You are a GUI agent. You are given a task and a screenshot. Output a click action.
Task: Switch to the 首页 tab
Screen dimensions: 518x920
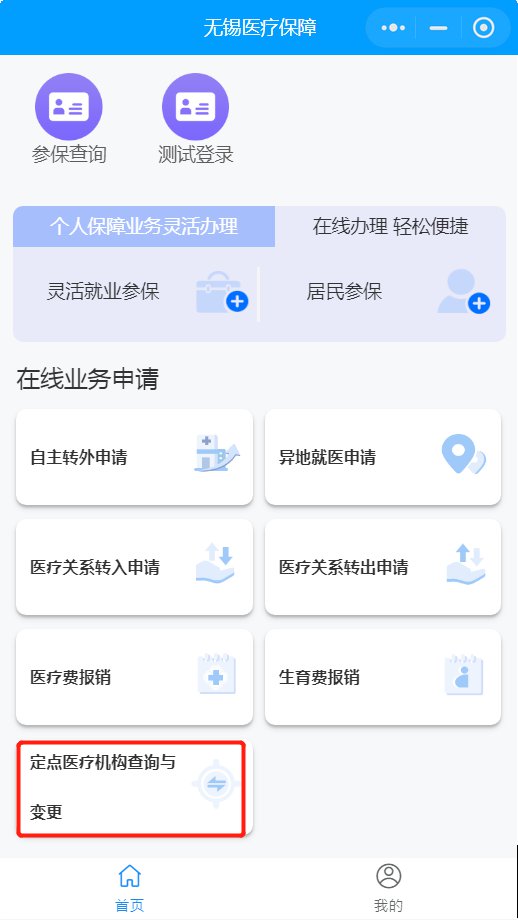130,888
